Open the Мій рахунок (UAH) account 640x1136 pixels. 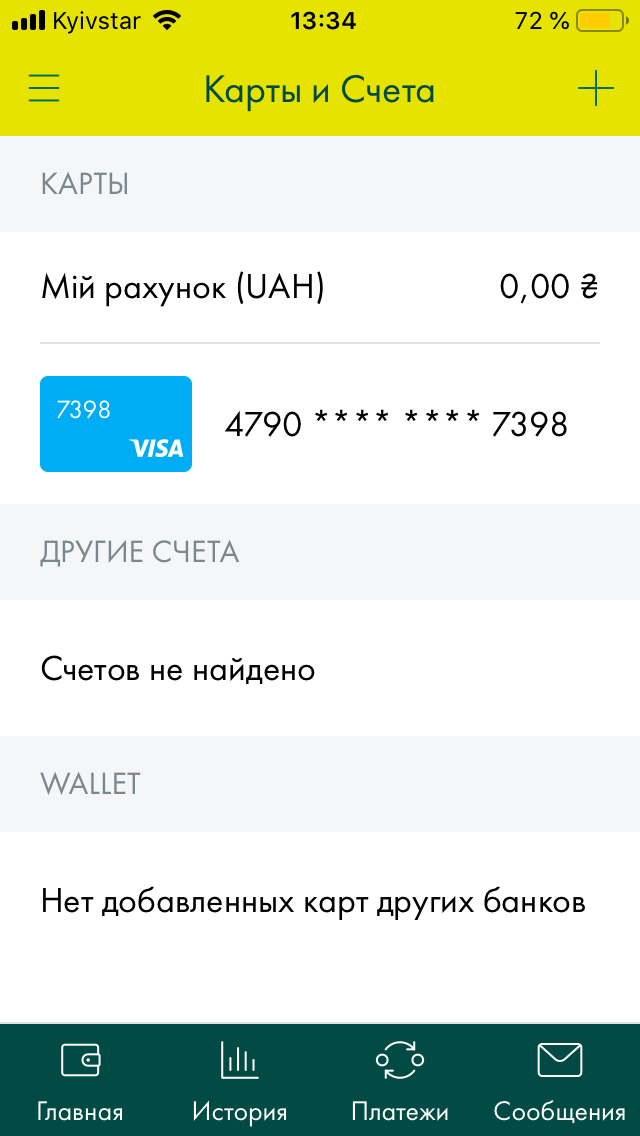click(320, 288)
